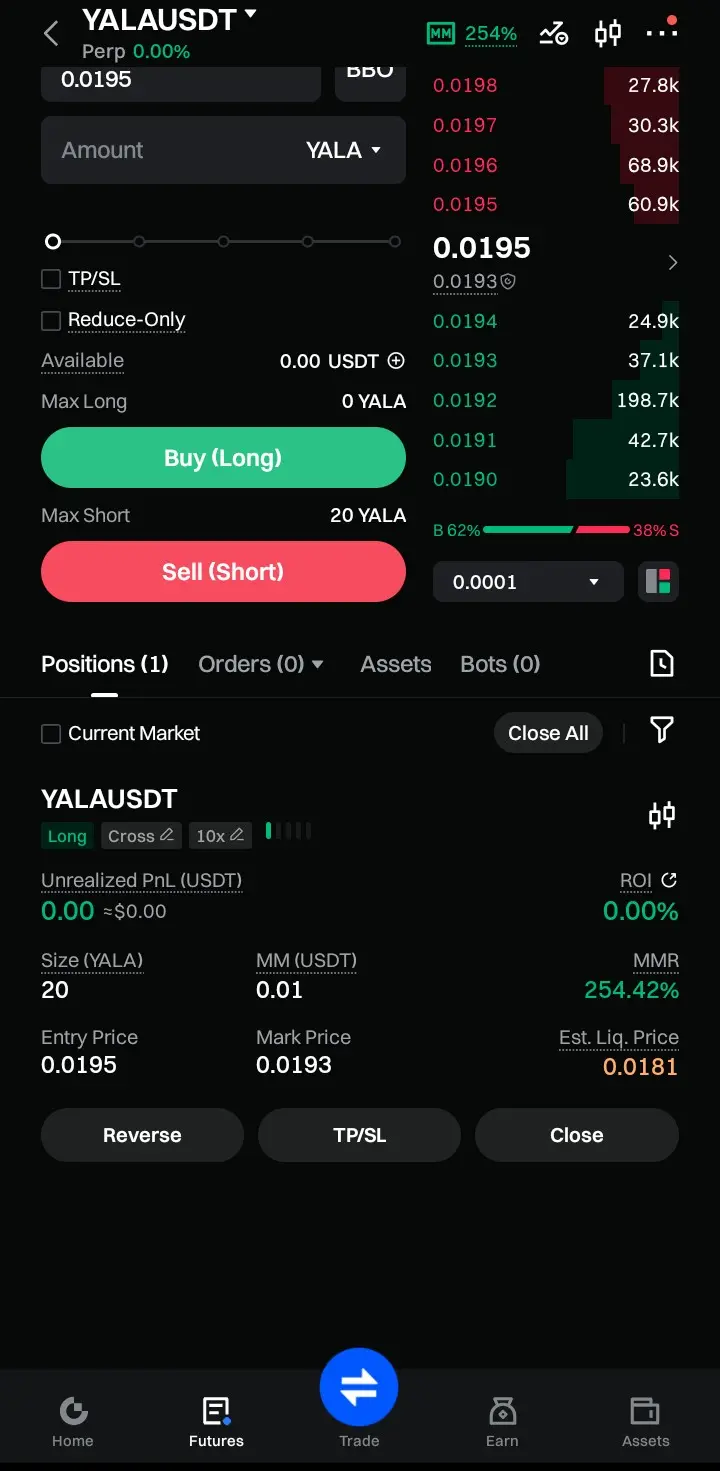Check the Reduce-Only option

coord(51,320)
